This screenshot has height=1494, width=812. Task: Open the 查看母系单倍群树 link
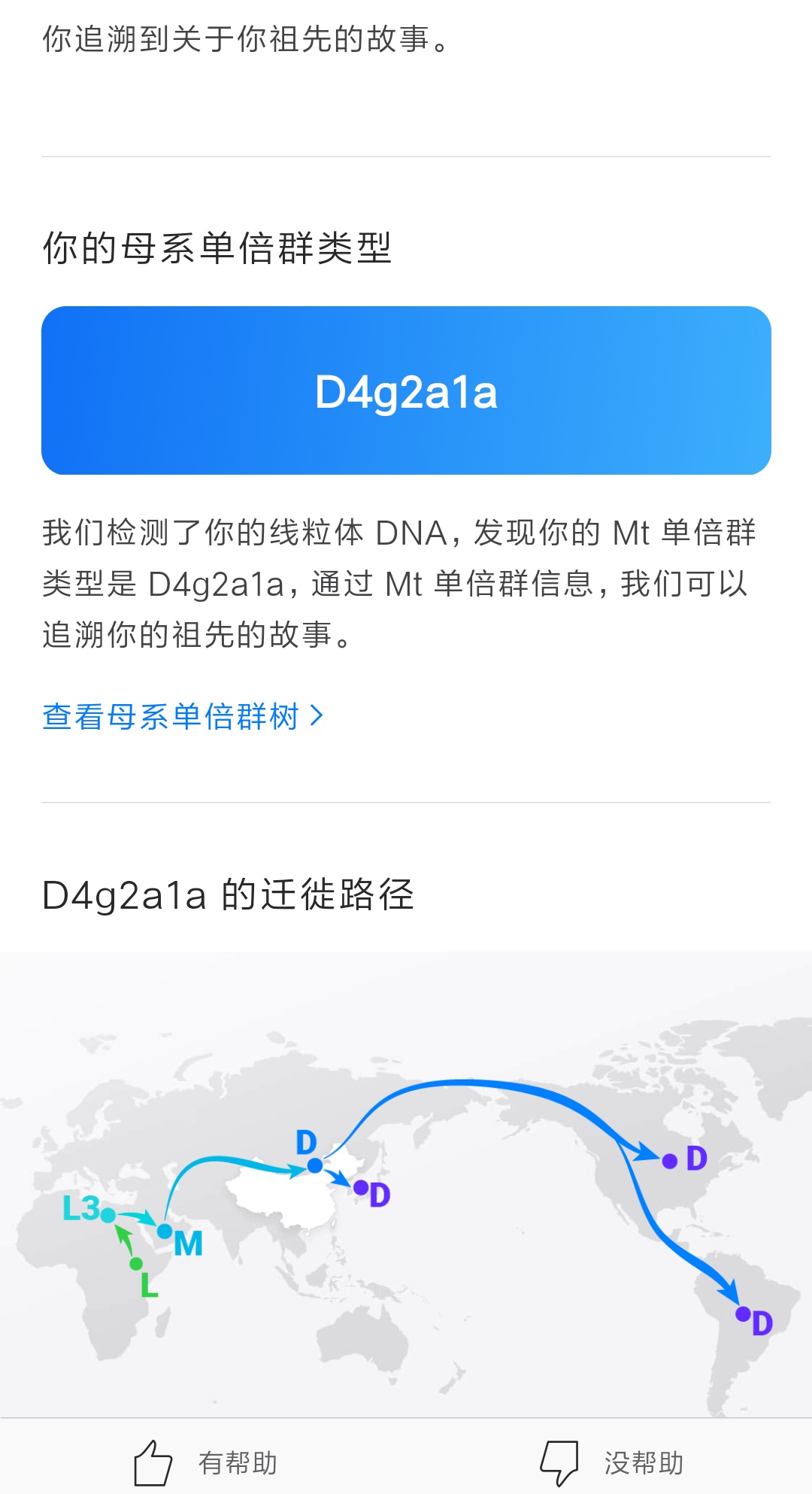click(183, 716)
